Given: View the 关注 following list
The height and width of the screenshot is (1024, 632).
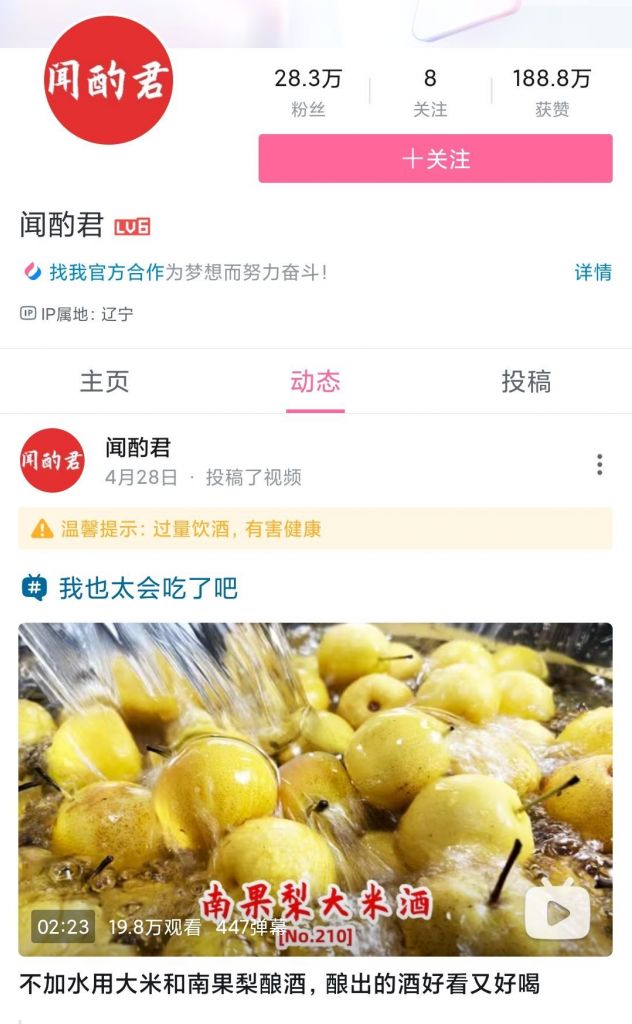Looking at the screenshot, I should [430, 92].
